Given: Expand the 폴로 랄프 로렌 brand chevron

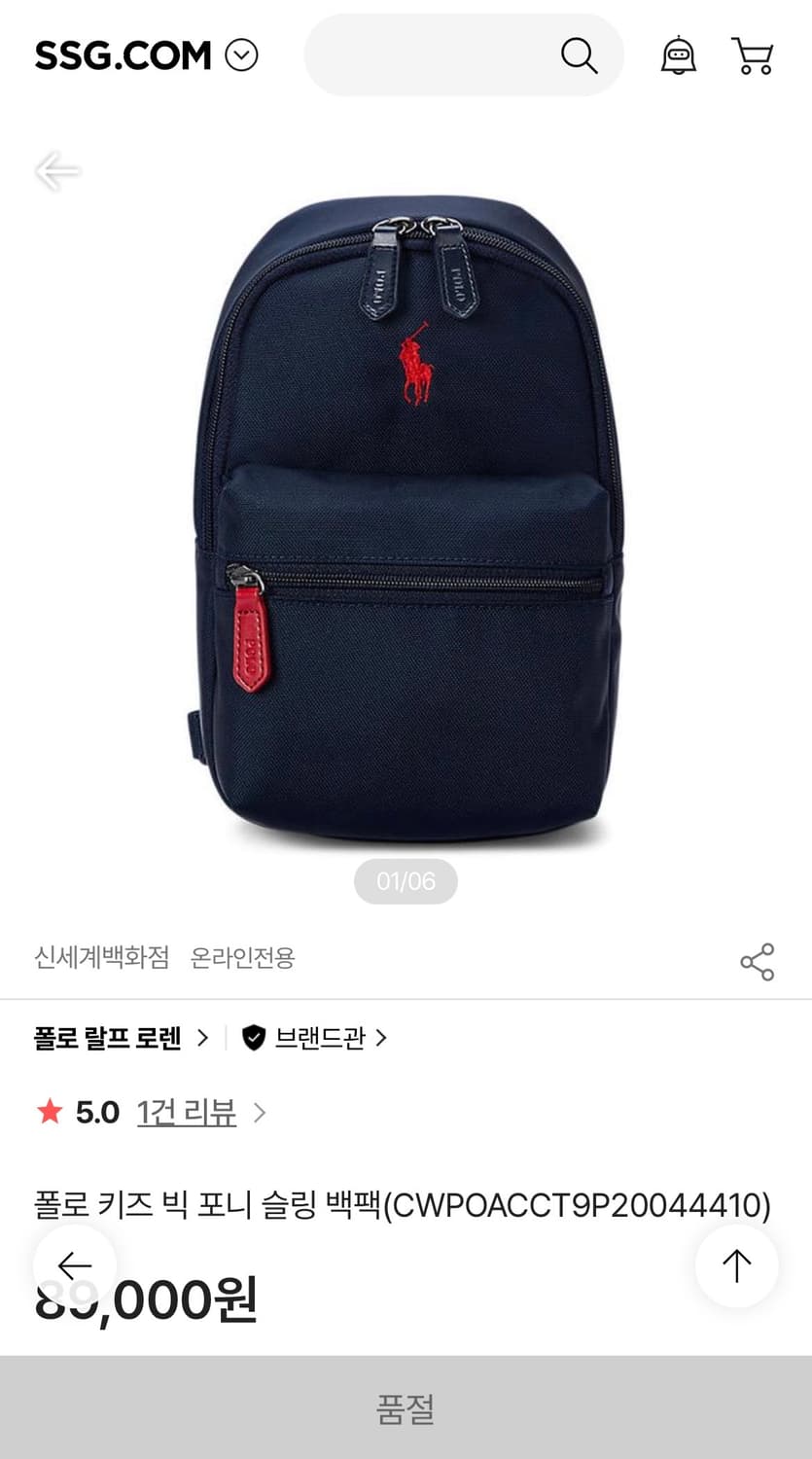Looking at the screenshot, I should (x=202, y=1038).
